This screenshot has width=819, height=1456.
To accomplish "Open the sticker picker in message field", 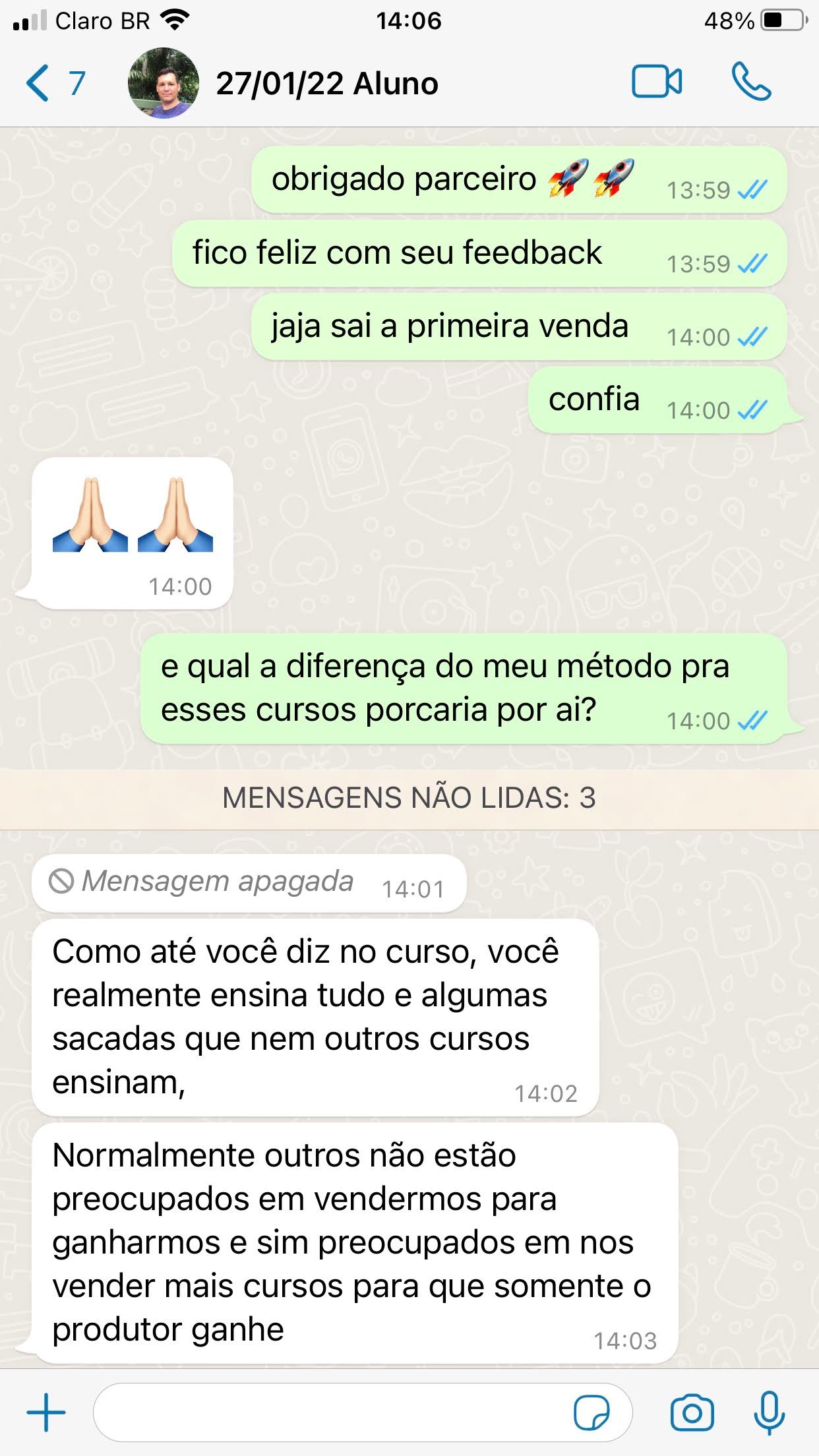I will point(591,1412).
